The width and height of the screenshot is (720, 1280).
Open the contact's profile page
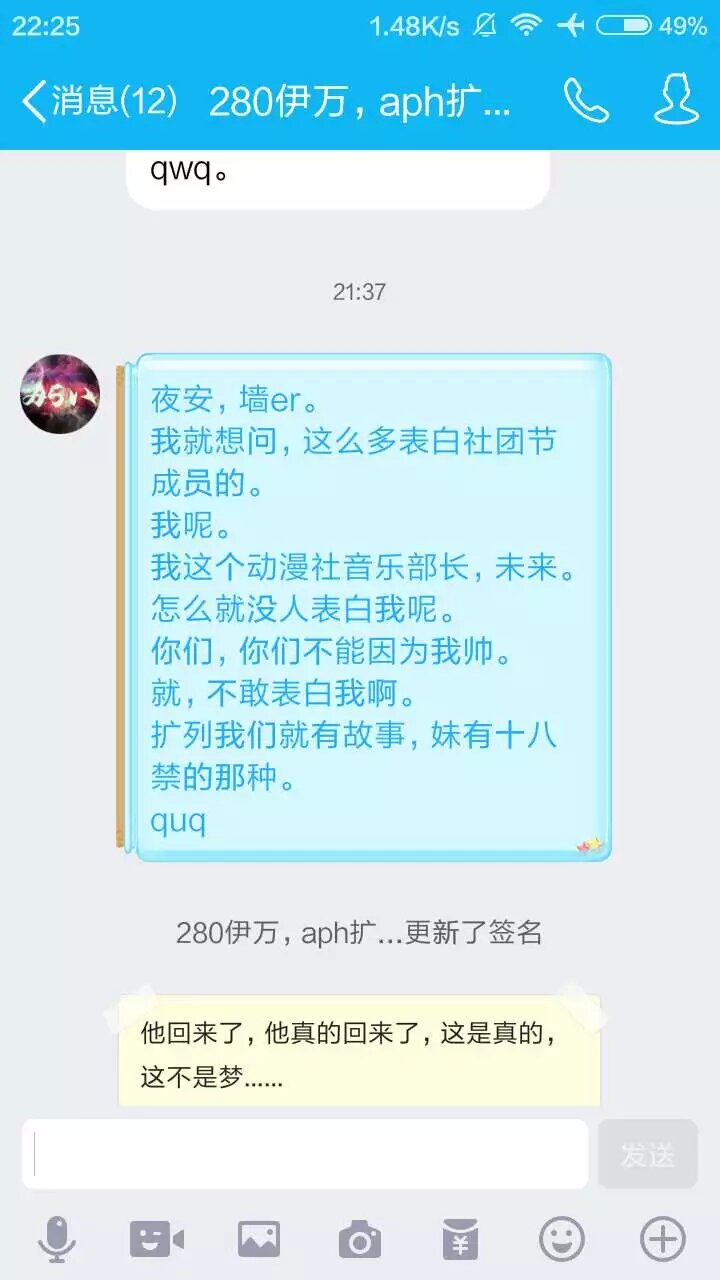676,101
